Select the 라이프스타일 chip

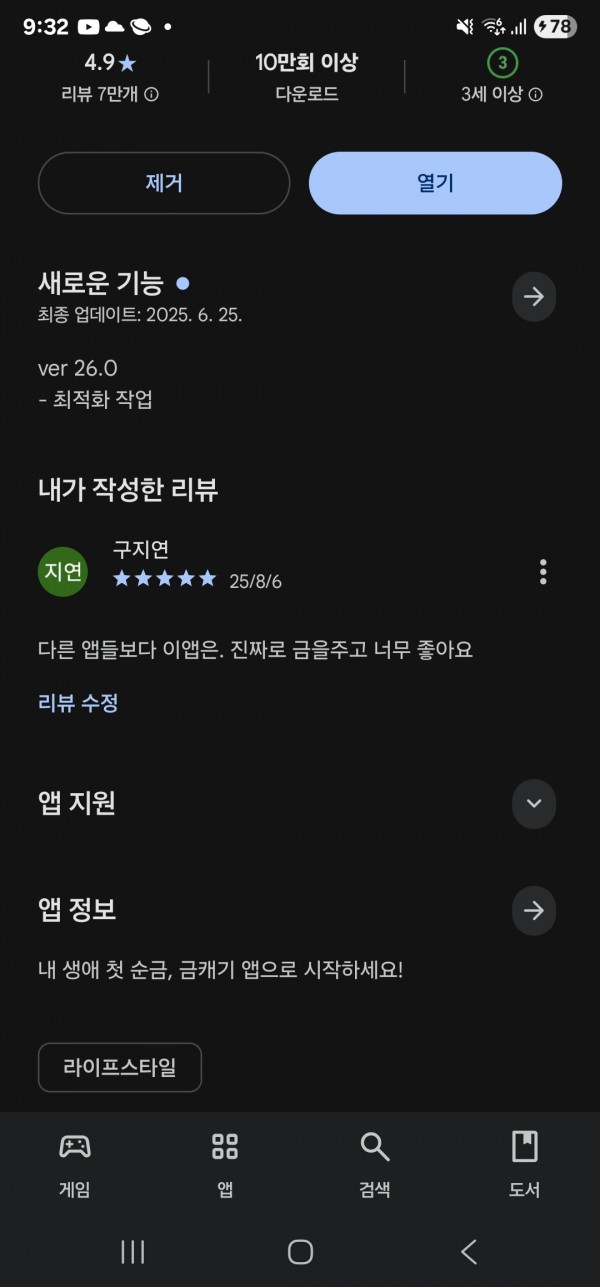point(120,1067)
